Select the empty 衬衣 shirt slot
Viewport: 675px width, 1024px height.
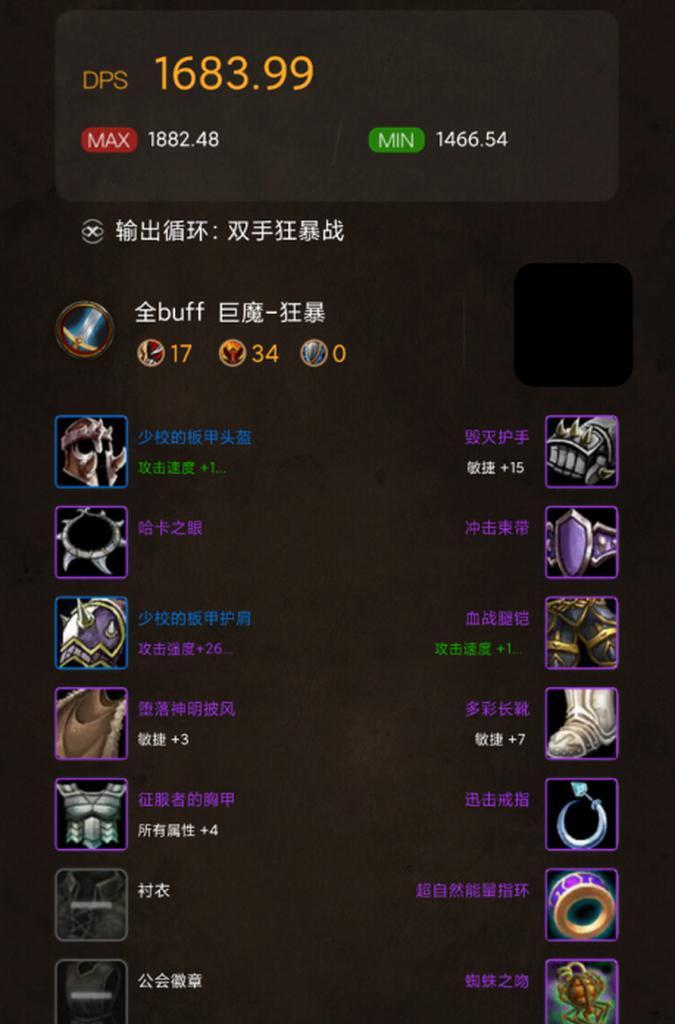(x=91, y=905)
